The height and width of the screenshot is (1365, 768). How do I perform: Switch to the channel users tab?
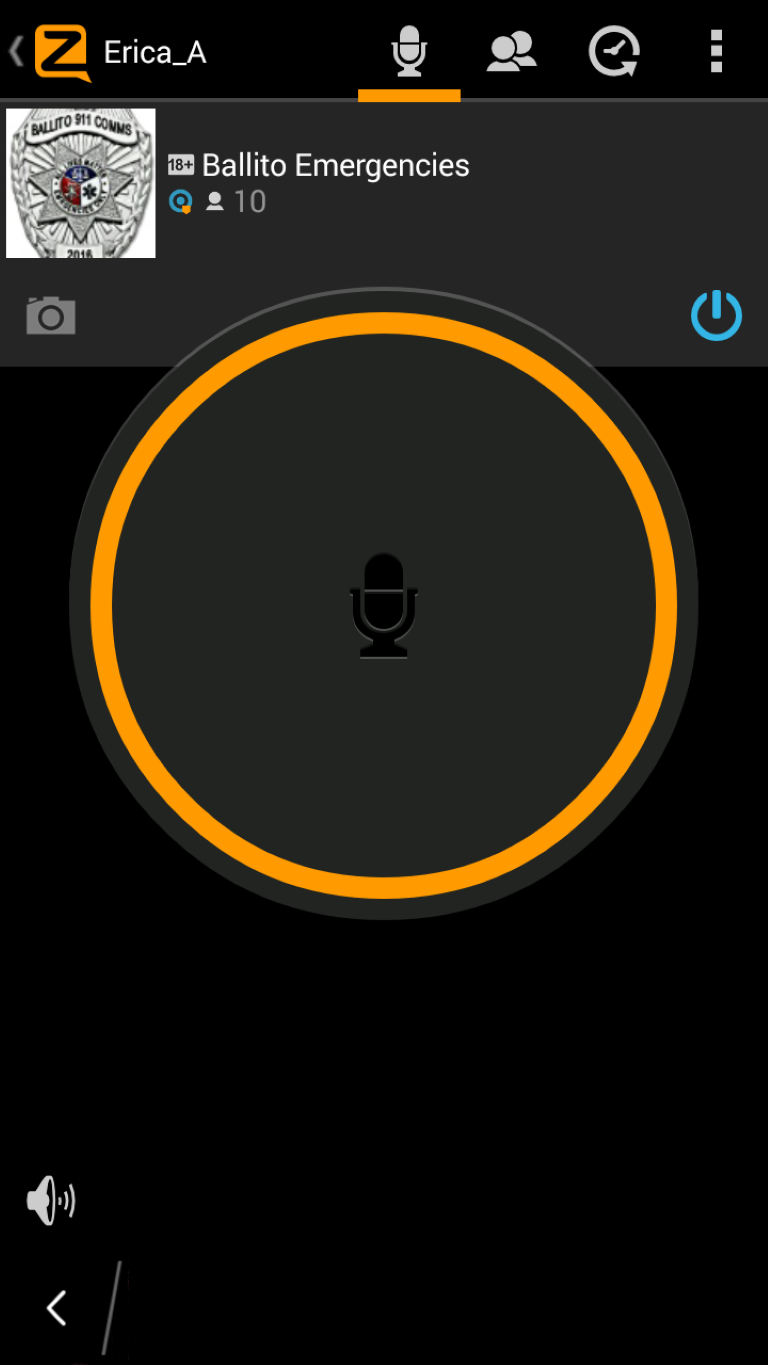pos(511,52)
